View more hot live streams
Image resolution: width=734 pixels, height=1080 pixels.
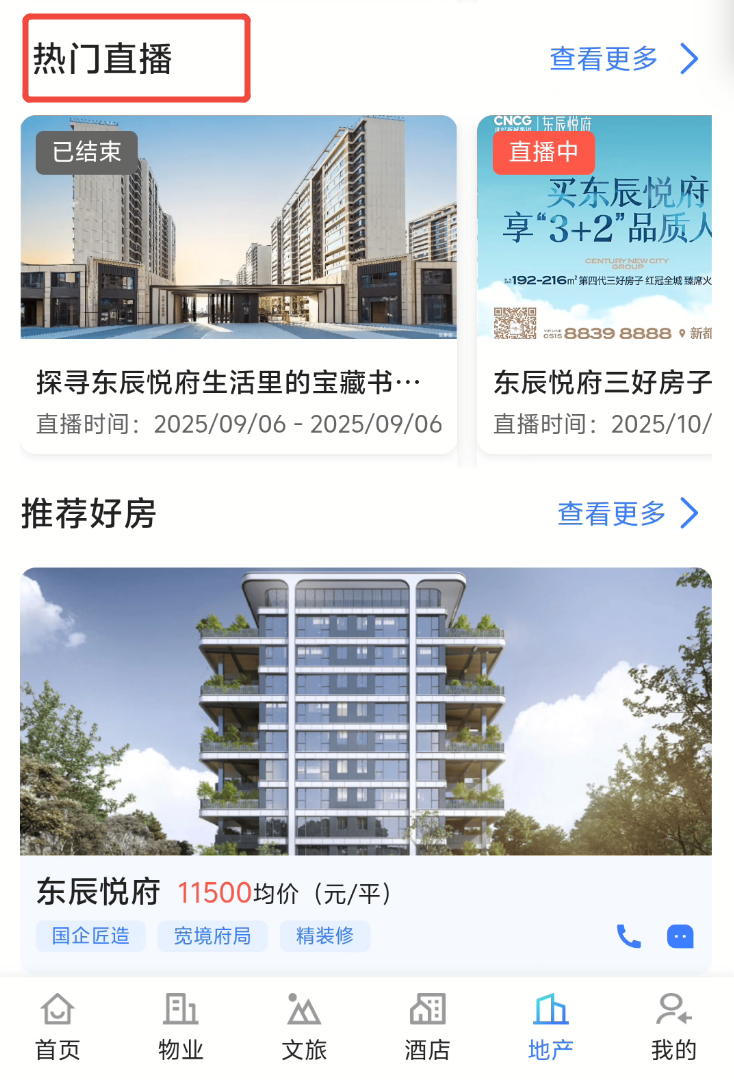click(624, 59)
